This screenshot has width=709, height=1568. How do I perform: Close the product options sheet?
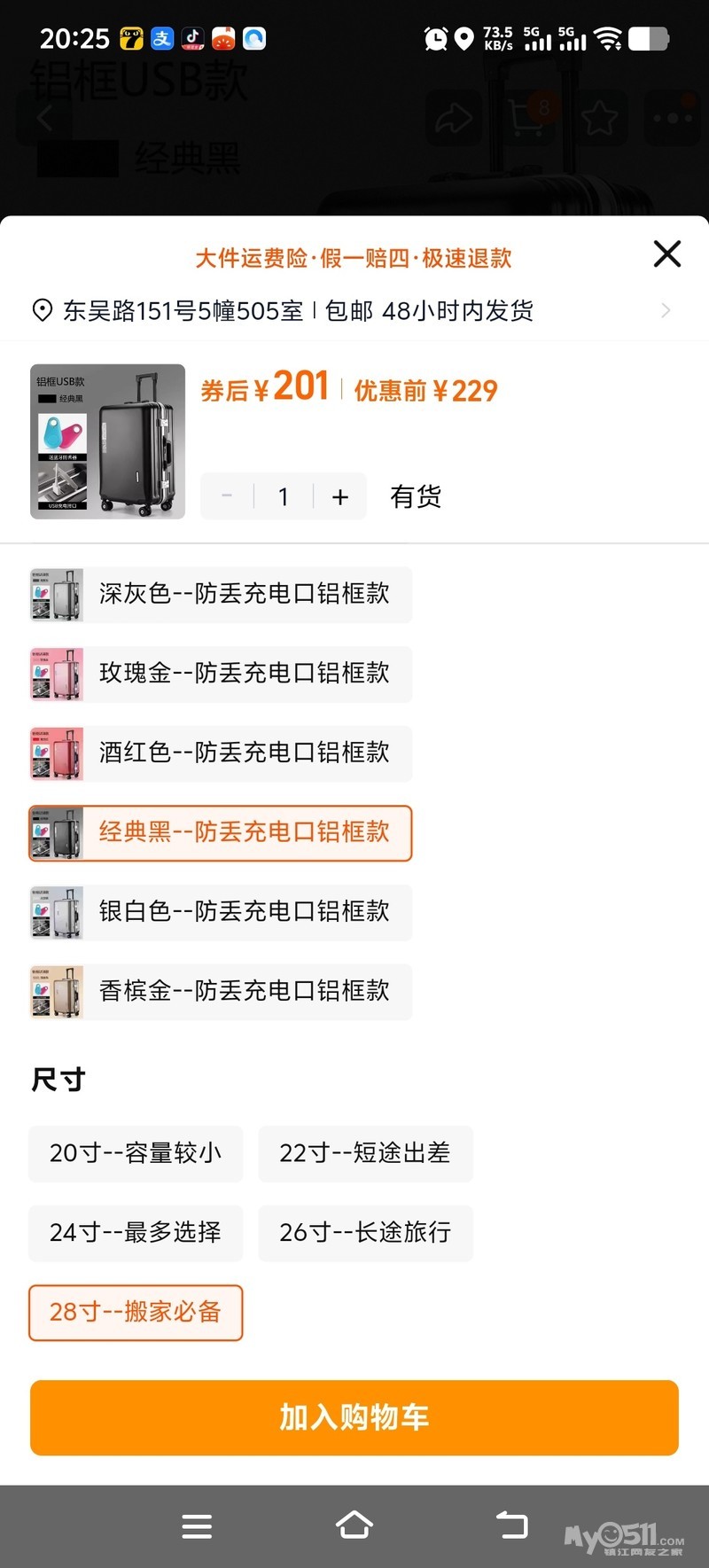[x=666, y=254]
